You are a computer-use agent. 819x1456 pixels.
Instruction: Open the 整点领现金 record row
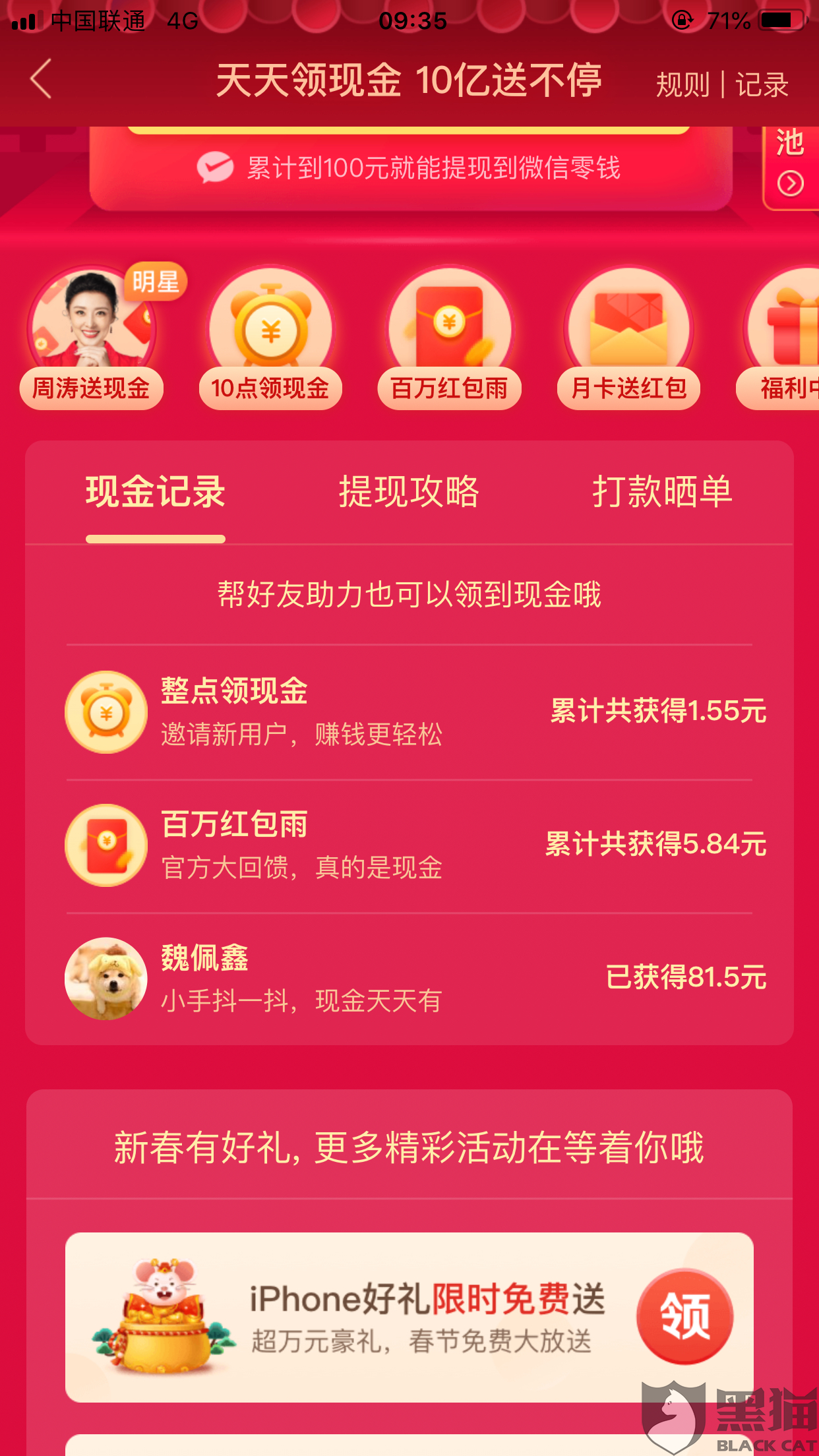[409, 712]
